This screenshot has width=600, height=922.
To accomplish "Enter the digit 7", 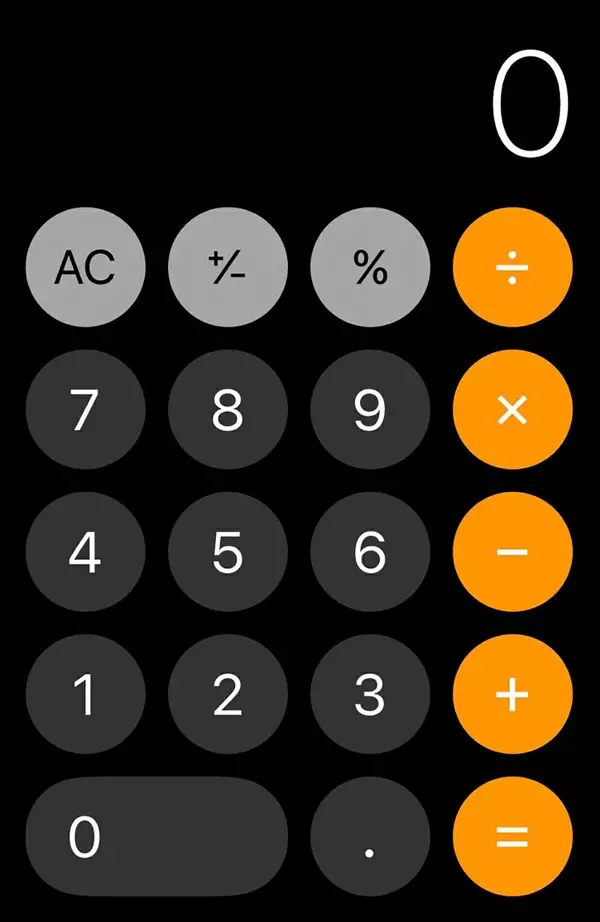I will tap(85, 410).
